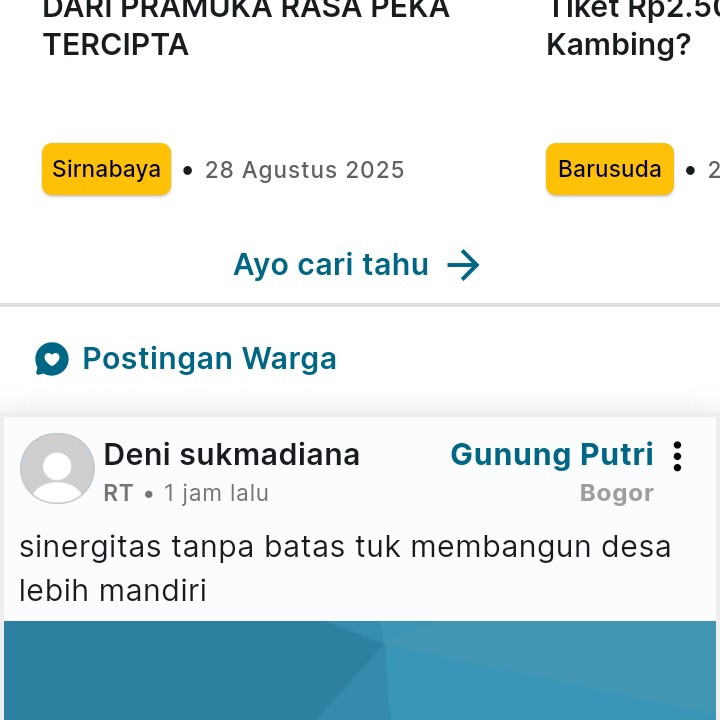Open the DARI PRAMUKA RASA PEKA TERCIPTA article

pyautogui.click(x=246, y=28)
